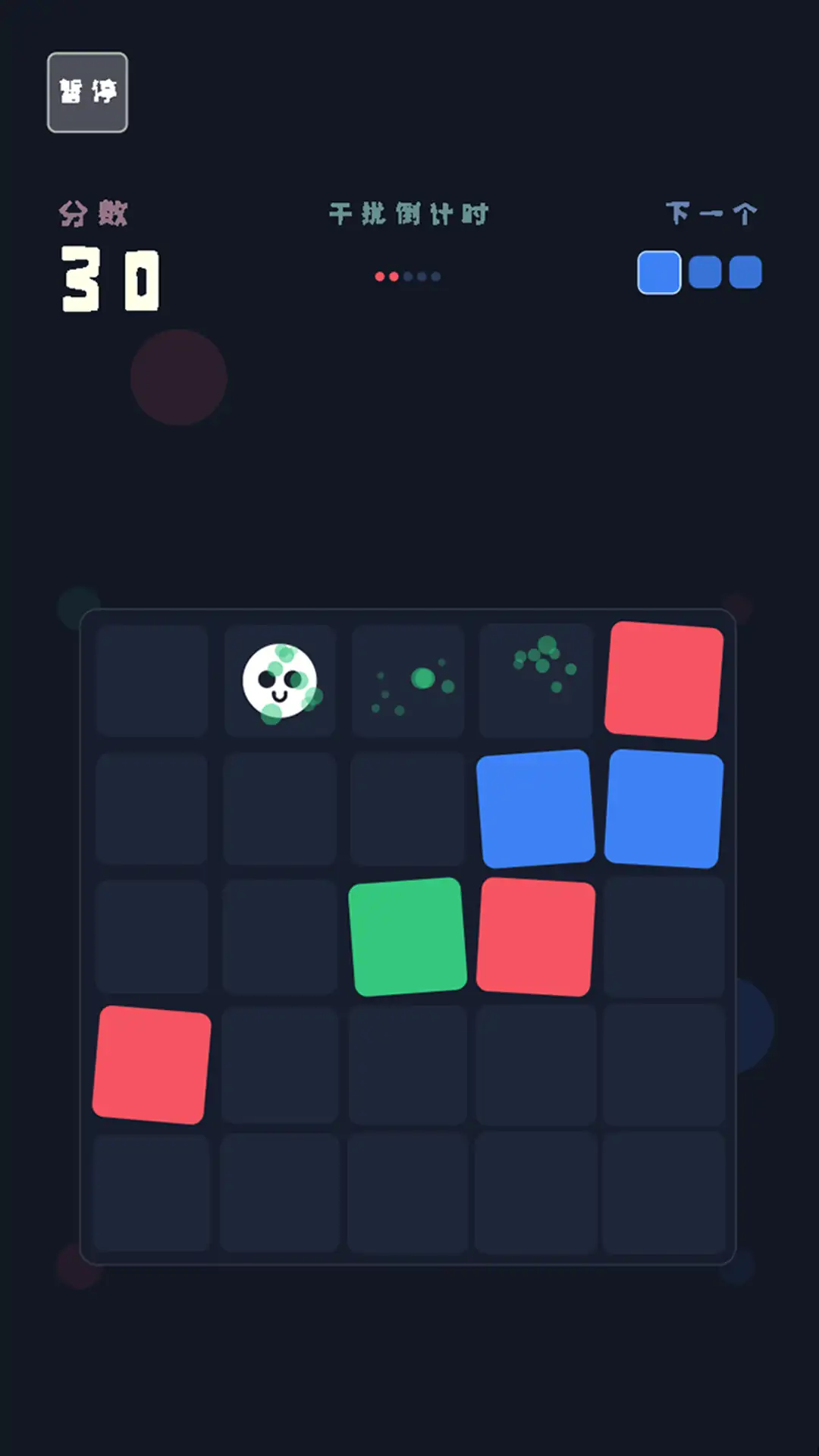The image size is (819, 1456).
Task: Pause the game with 暂停 button
Action: (x=87, y=93)
